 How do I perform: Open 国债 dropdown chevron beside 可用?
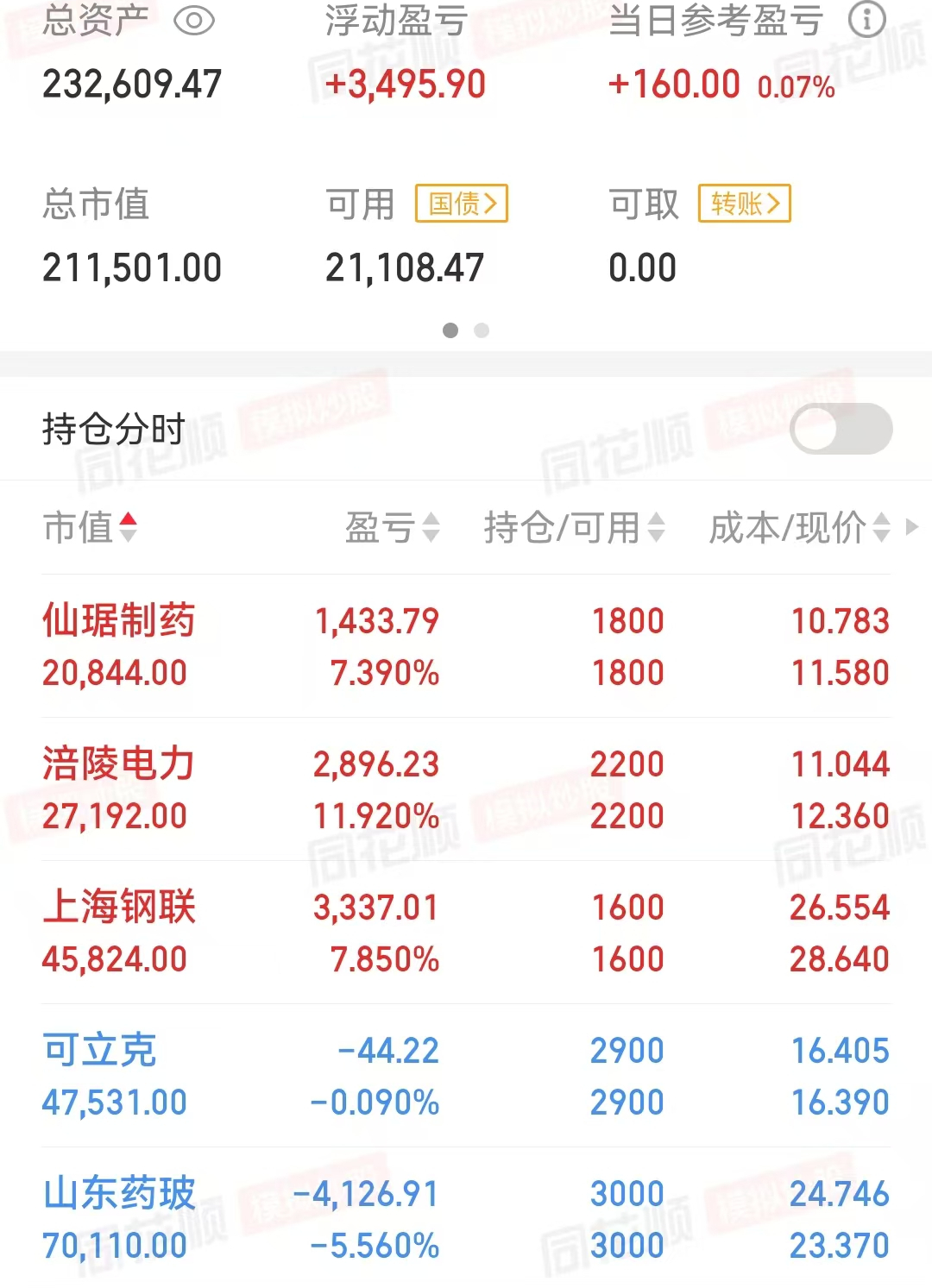pyautogui.click(x=493, y=204)
